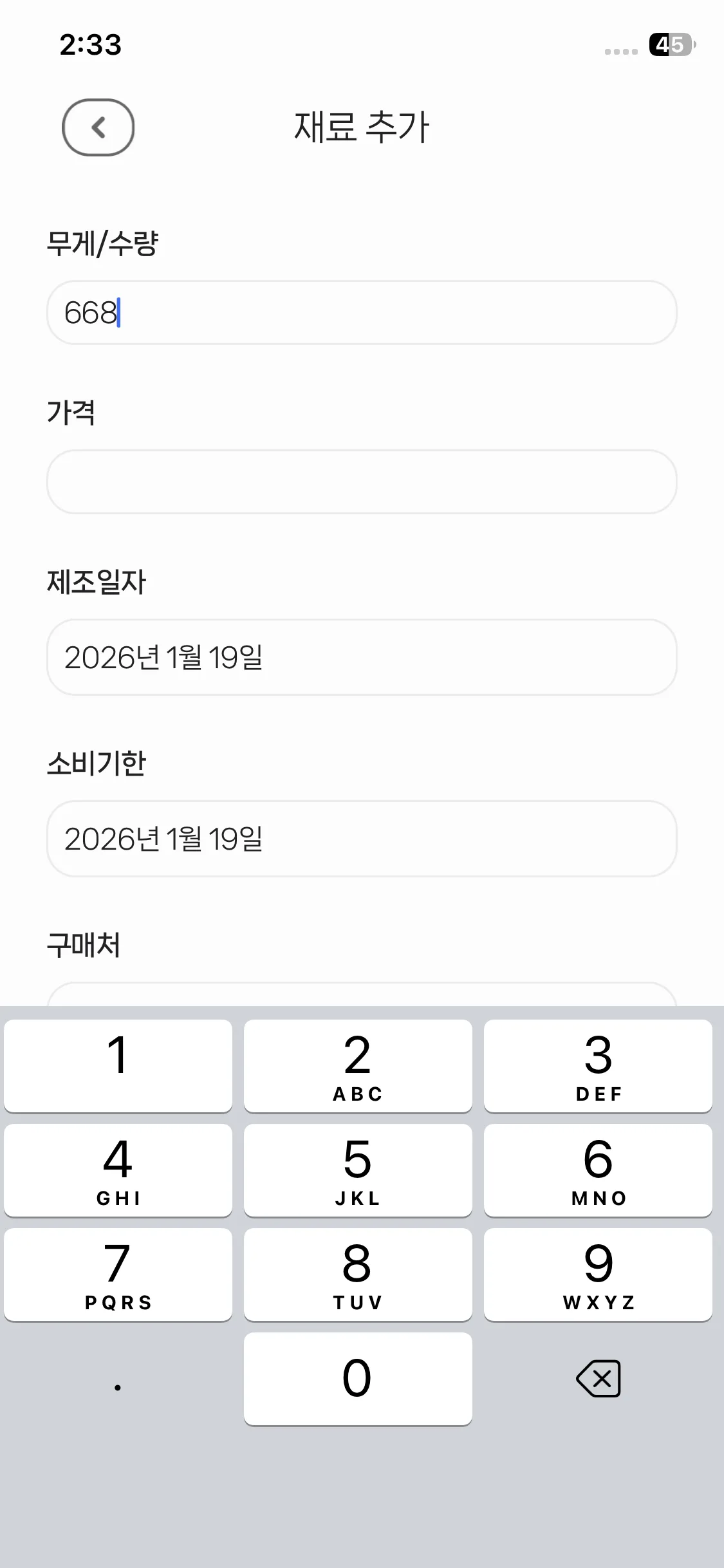The height and width of the screenshot is (1568, 724).
Task: Select the empty 가격 input field
Action: coord(360,481)
